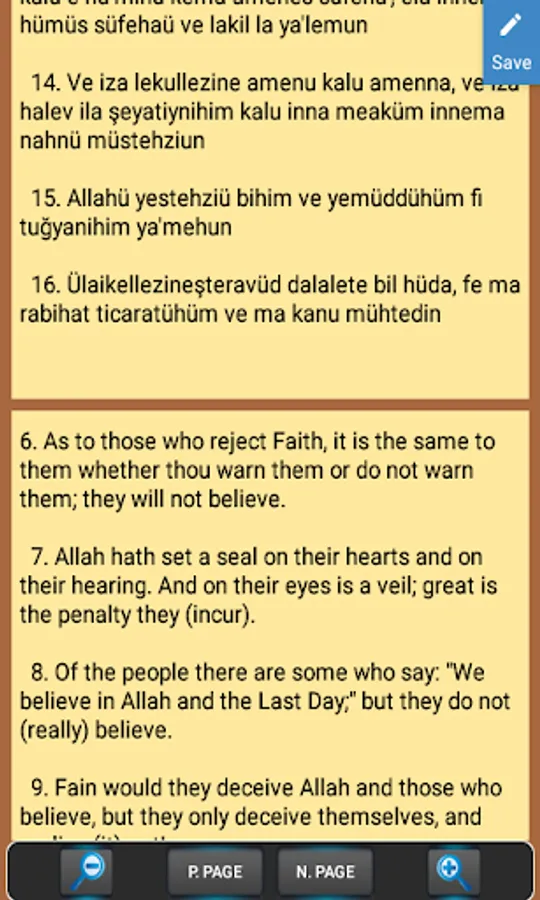This screenshot has width=540, height=900.
Task: Zoom out with the minus magnifier
Action: click(87, 871)
